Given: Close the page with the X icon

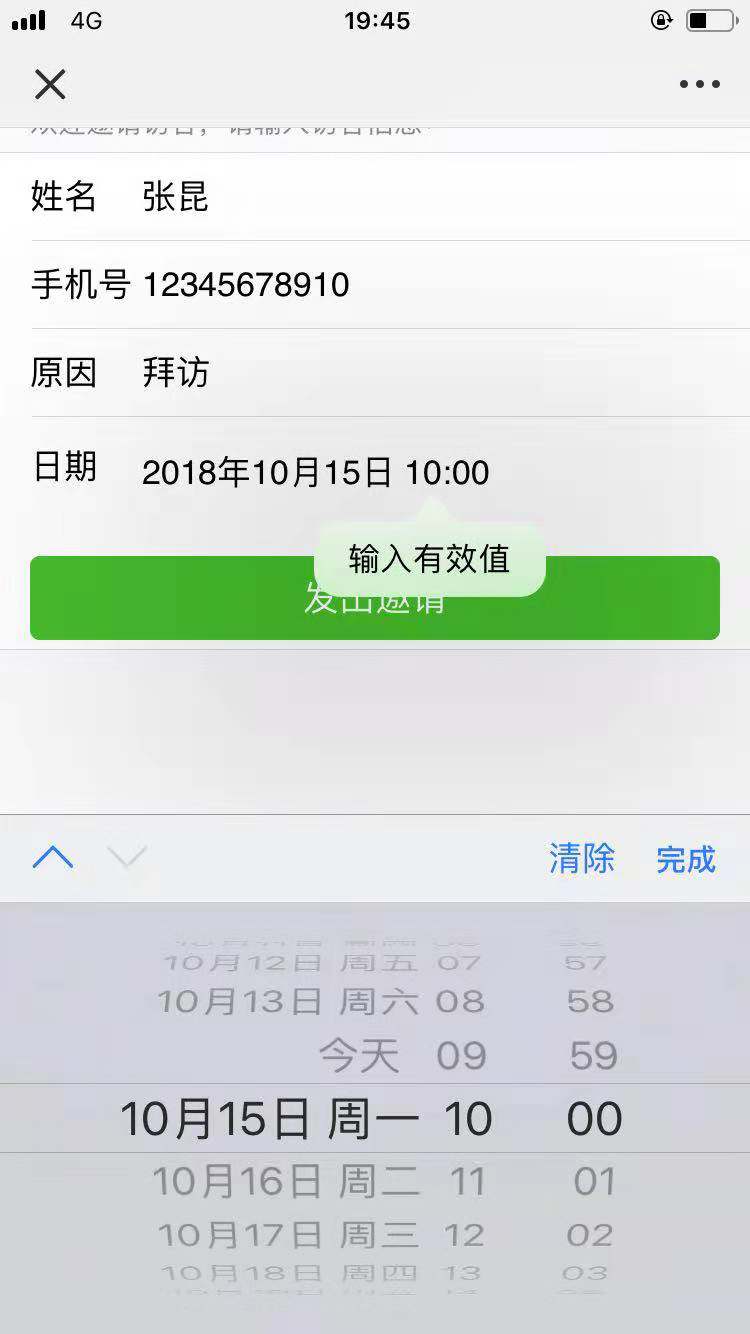Looking at the screenshot, I should 50,85.
